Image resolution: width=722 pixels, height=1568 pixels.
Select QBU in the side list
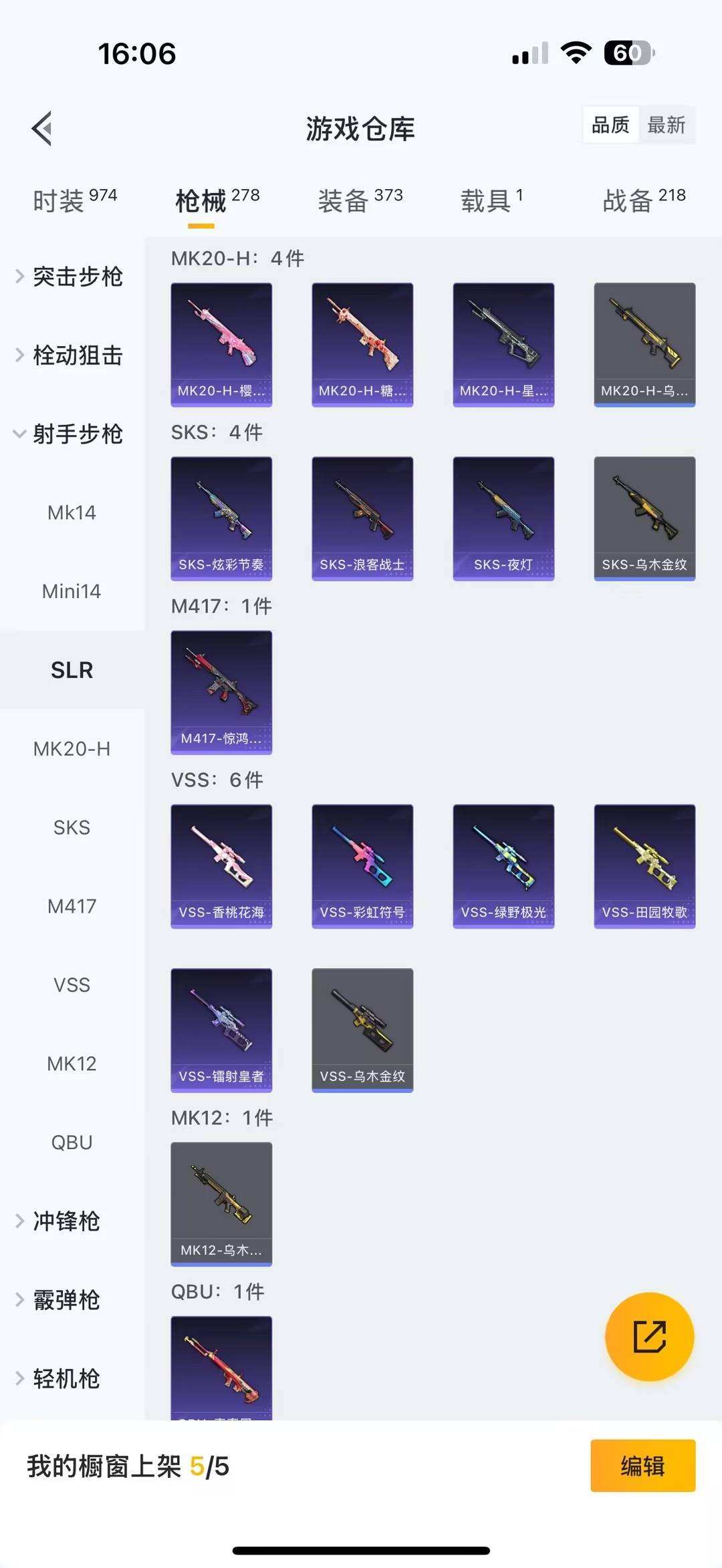(72, 1142)
